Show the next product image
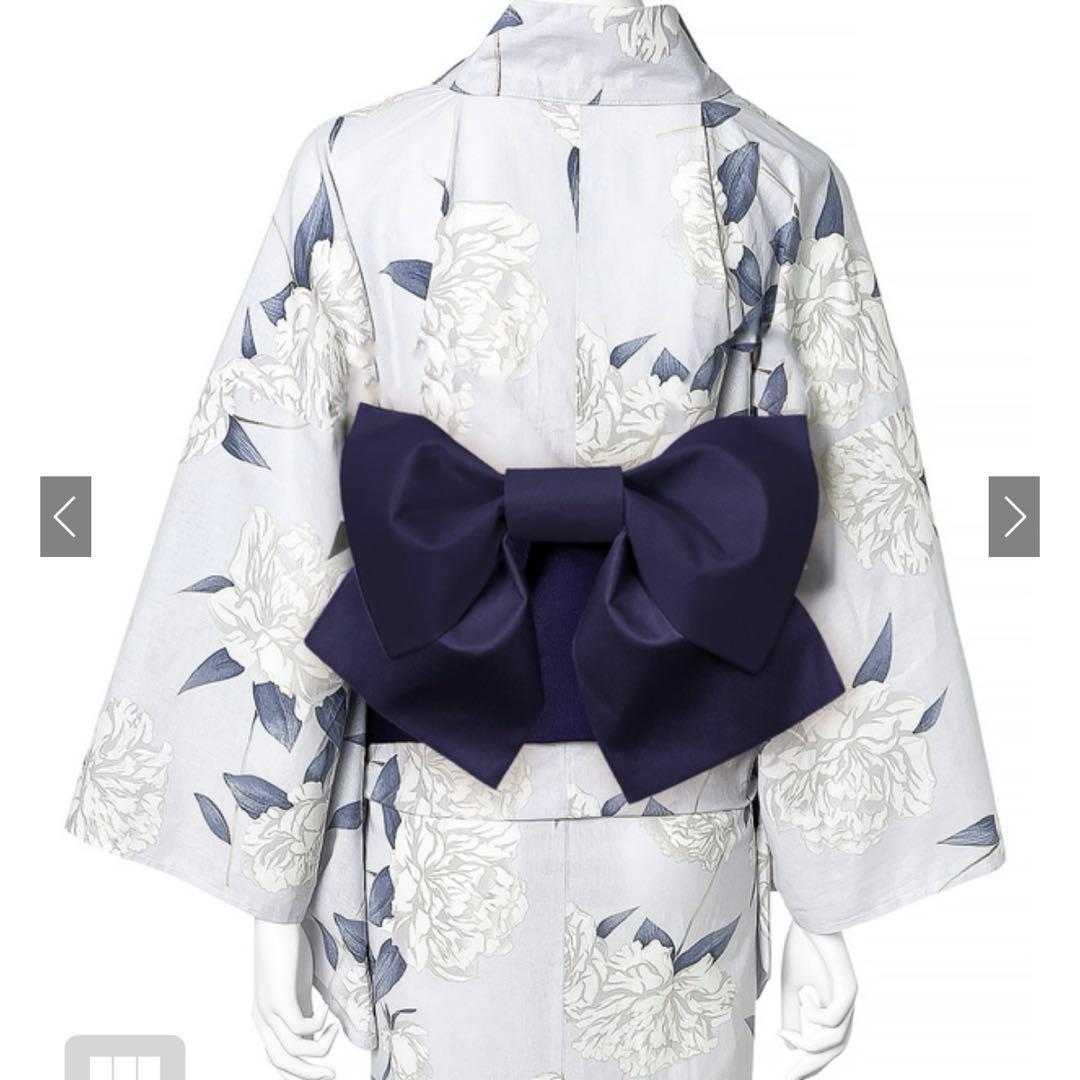The width and height of the screenshot is (1080, 1080). (1013, 517)
